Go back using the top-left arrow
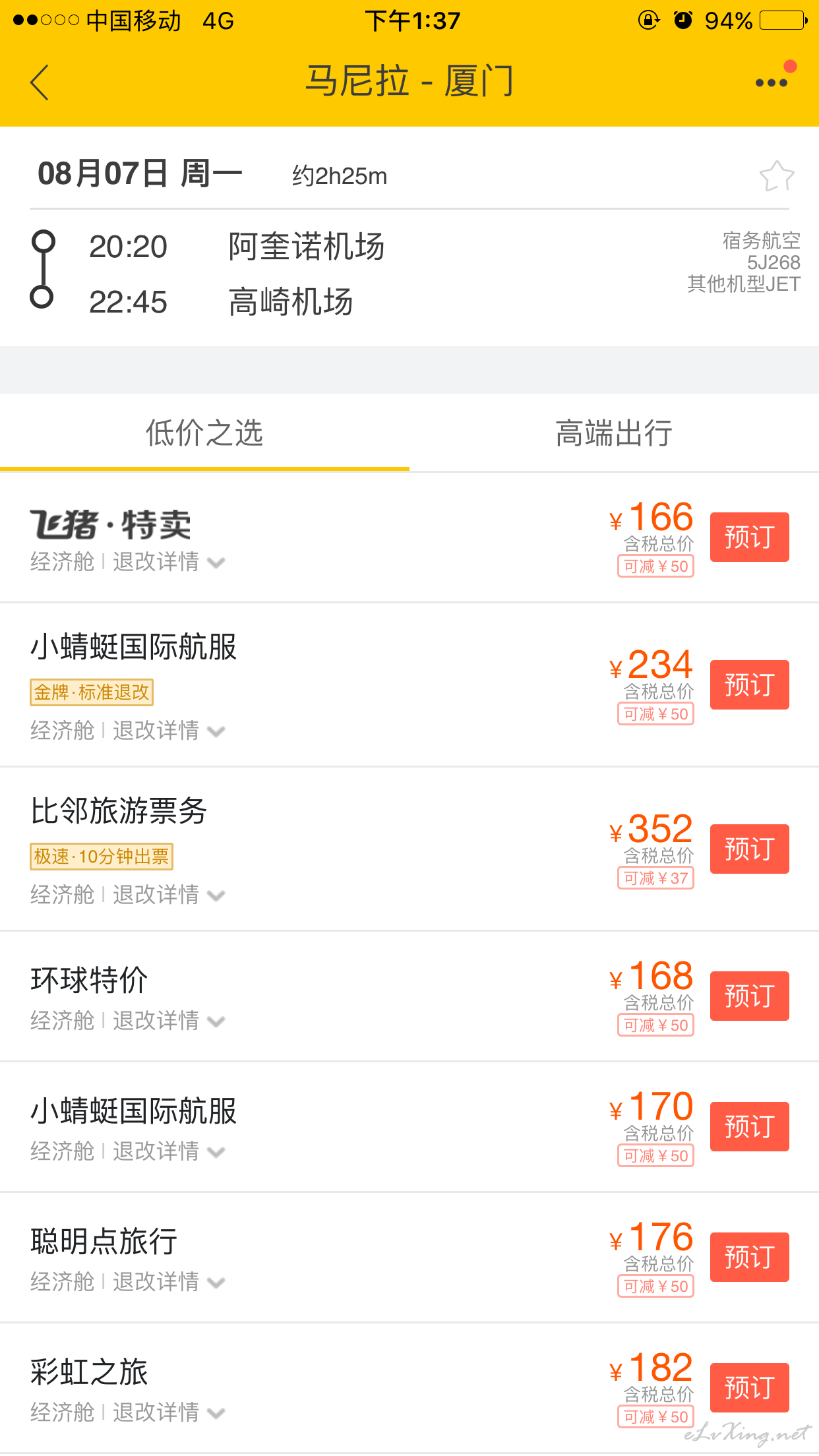819x1456 pixels. pos(40,82)
